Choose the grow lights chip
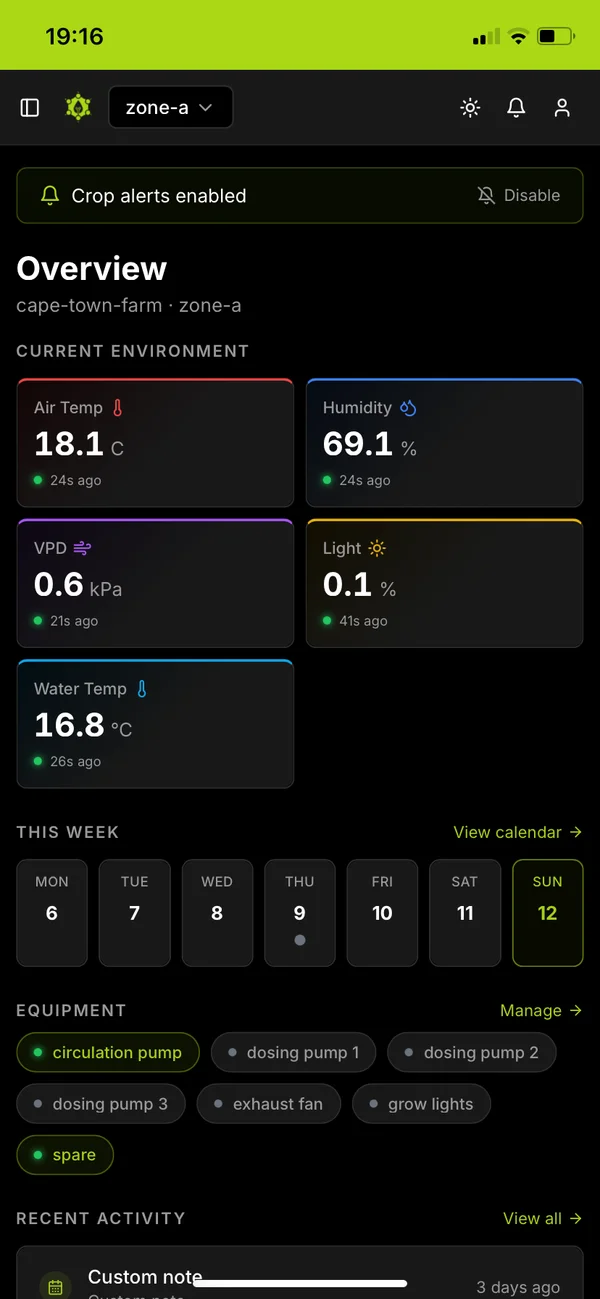 421,1104
